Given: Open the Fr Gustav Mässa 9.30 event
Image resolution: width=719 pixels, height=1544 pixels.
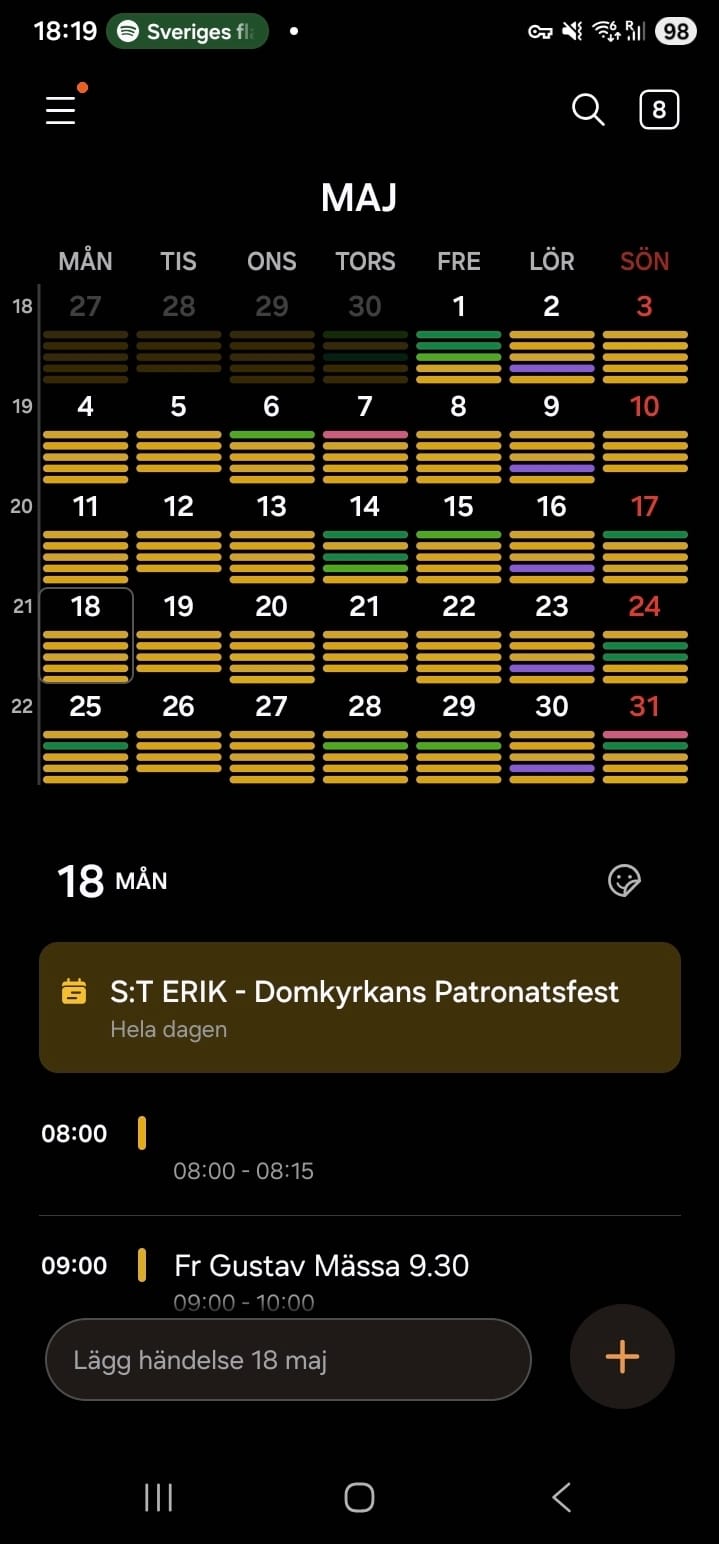Looking at the screenshot, I should point(360,1275).
